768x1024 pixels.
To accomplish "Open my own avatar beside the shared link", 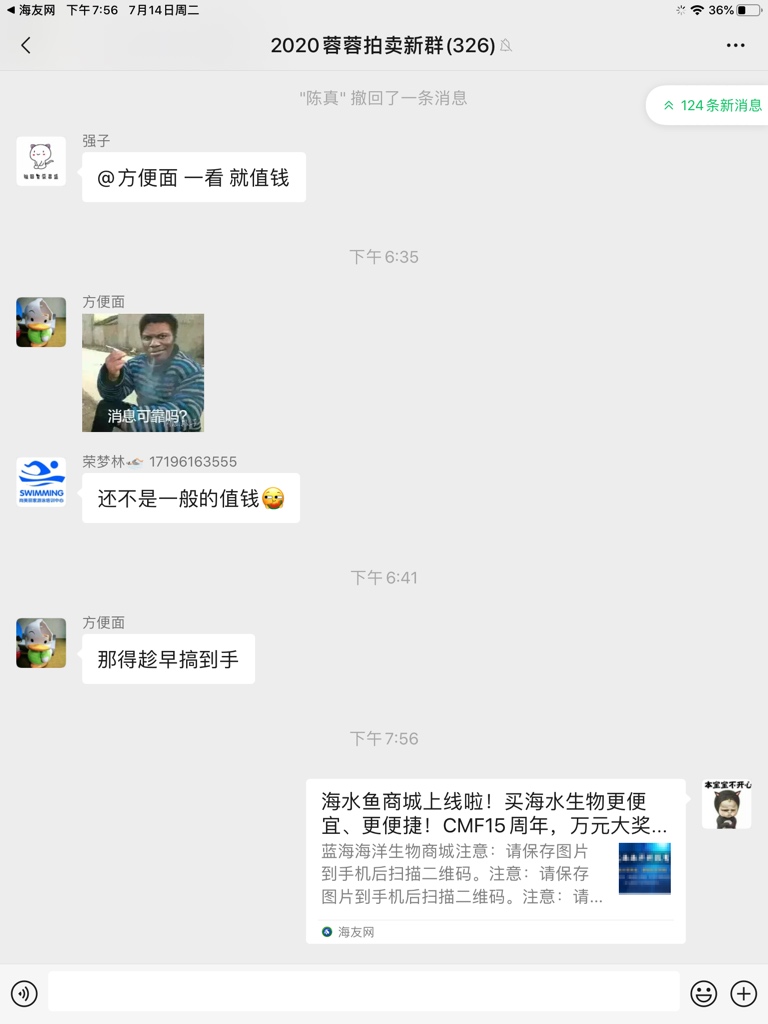I will pyautogui.click(x=726, y=804).
